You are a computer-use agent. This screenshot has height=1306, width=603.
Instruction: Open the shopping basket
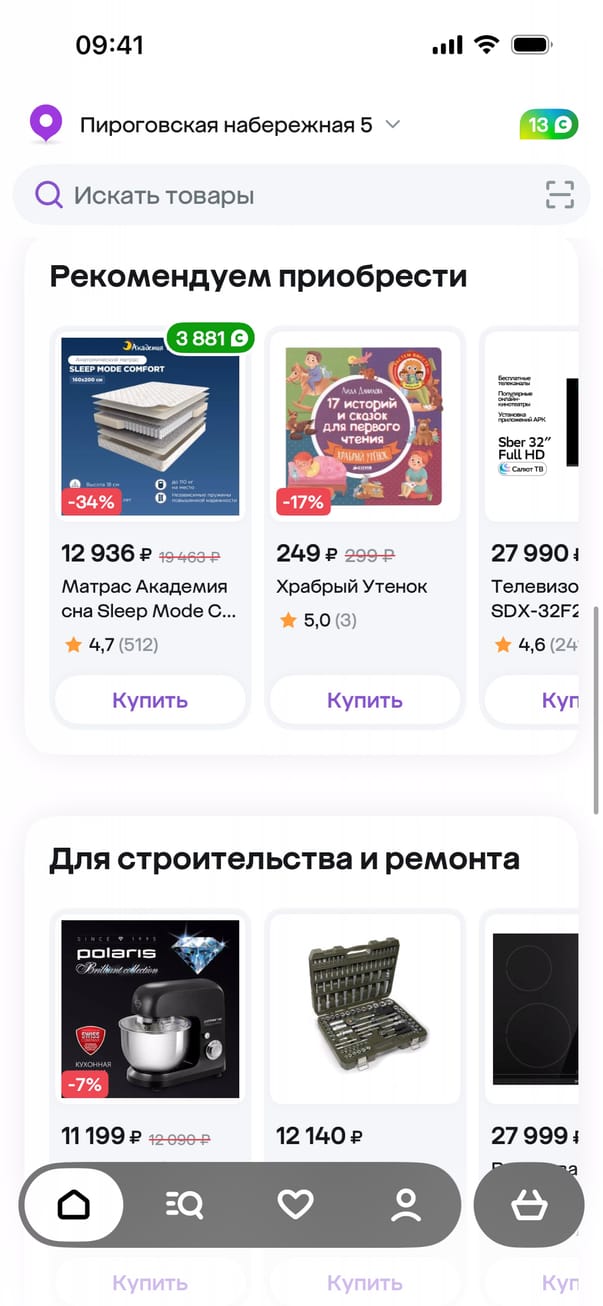click(x=528, y=1205)
